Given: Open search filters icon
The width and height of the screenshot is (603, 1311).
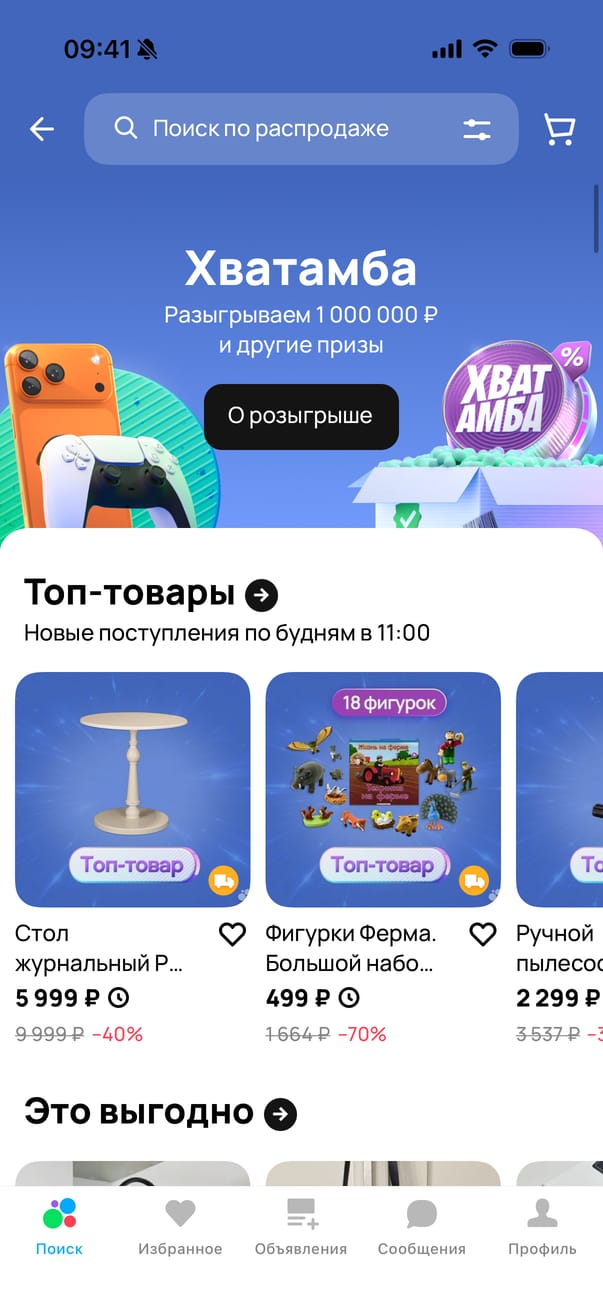Looking at the screenshot, I should point(477,129).
